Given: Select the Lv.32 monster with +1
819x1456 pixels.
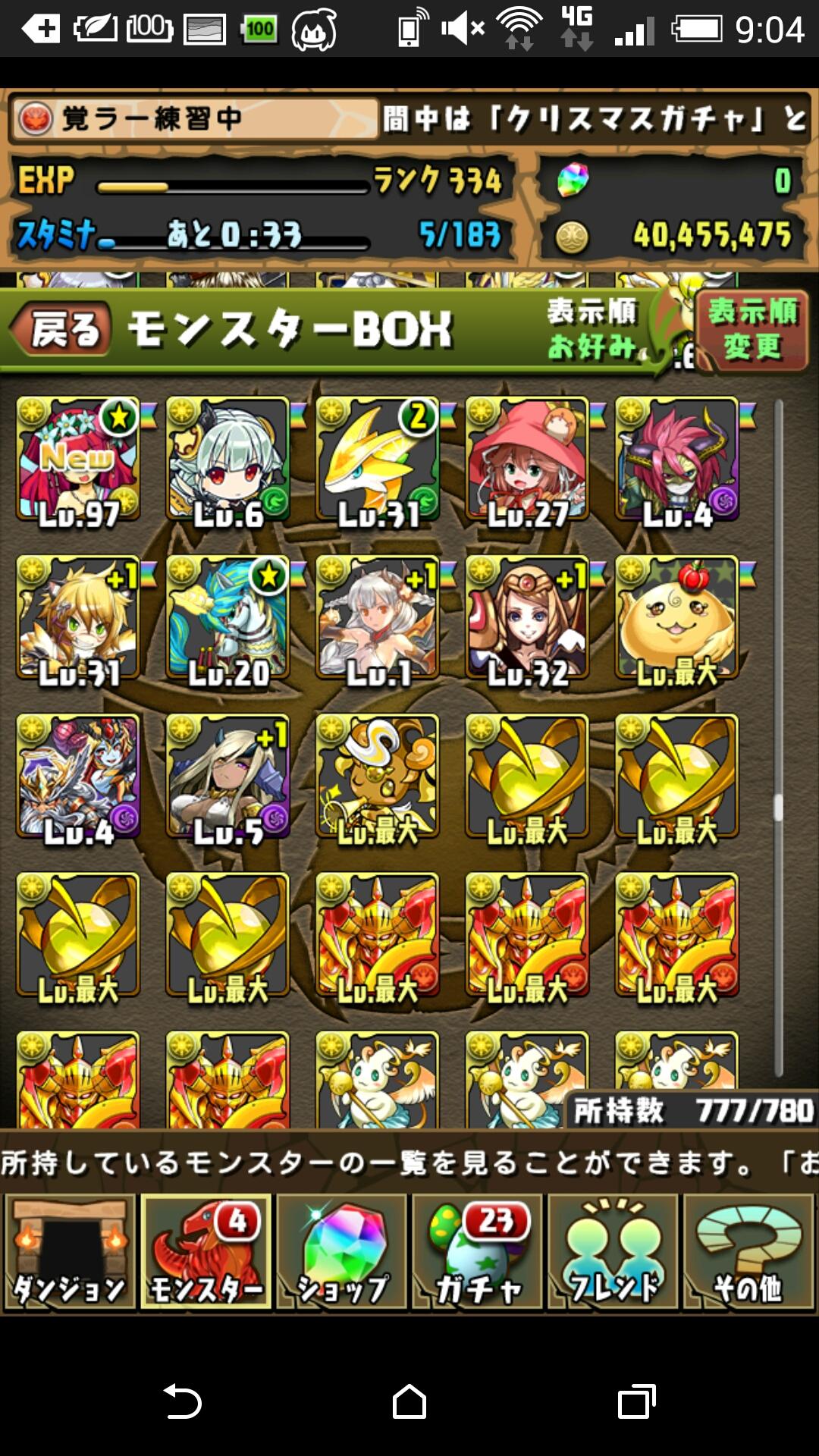Looking at the screenshot, I should pos(527,618).
